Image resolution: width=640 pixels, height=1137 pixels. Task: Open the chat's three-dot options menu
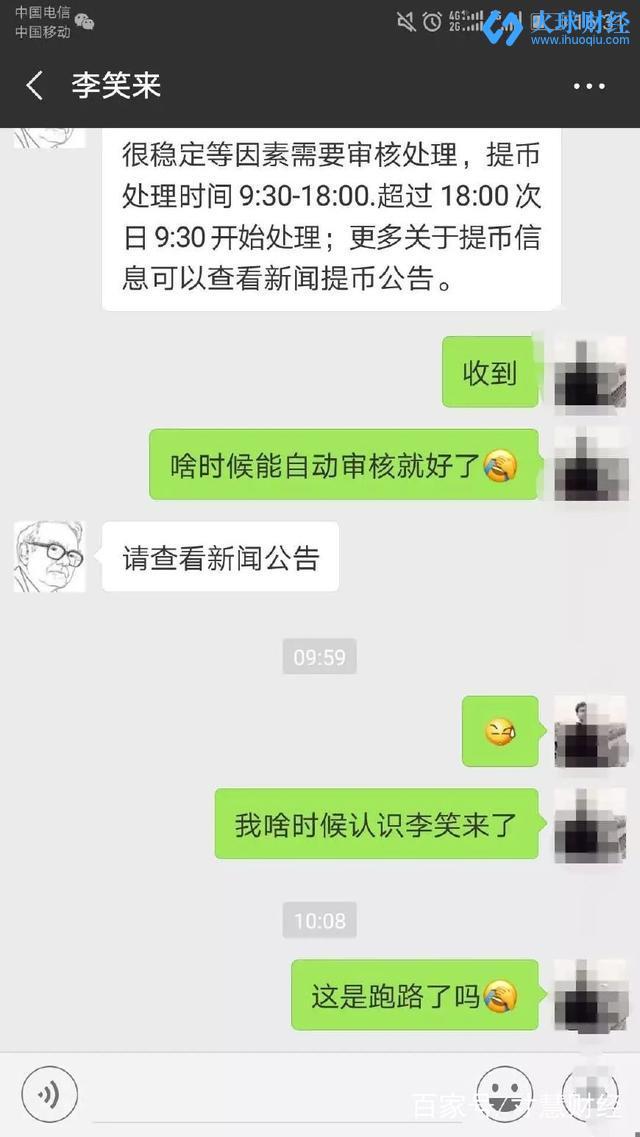[x=589, y=87]
